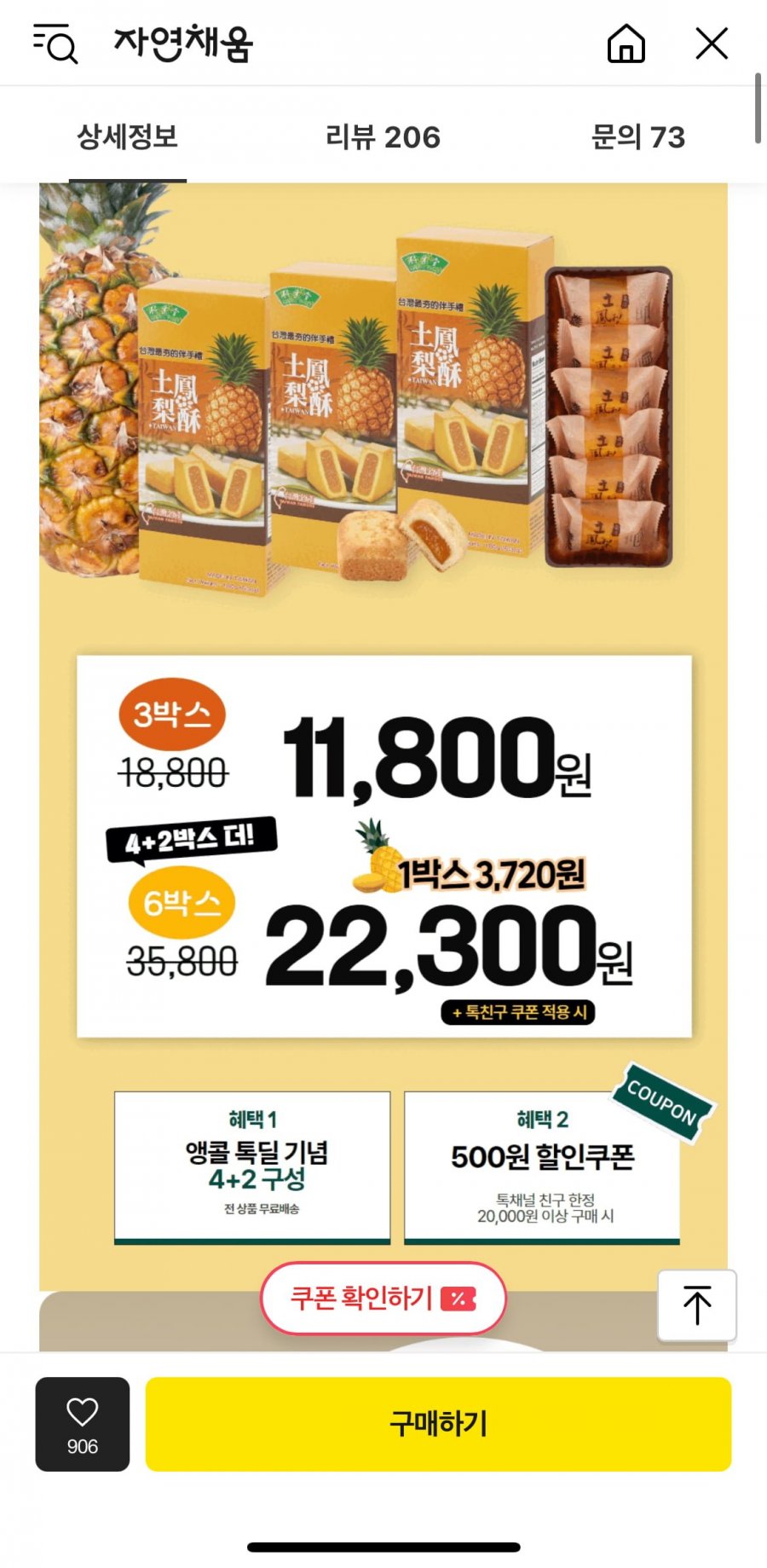
Task: Like this product with the heart
Action: coord(83,1423)
